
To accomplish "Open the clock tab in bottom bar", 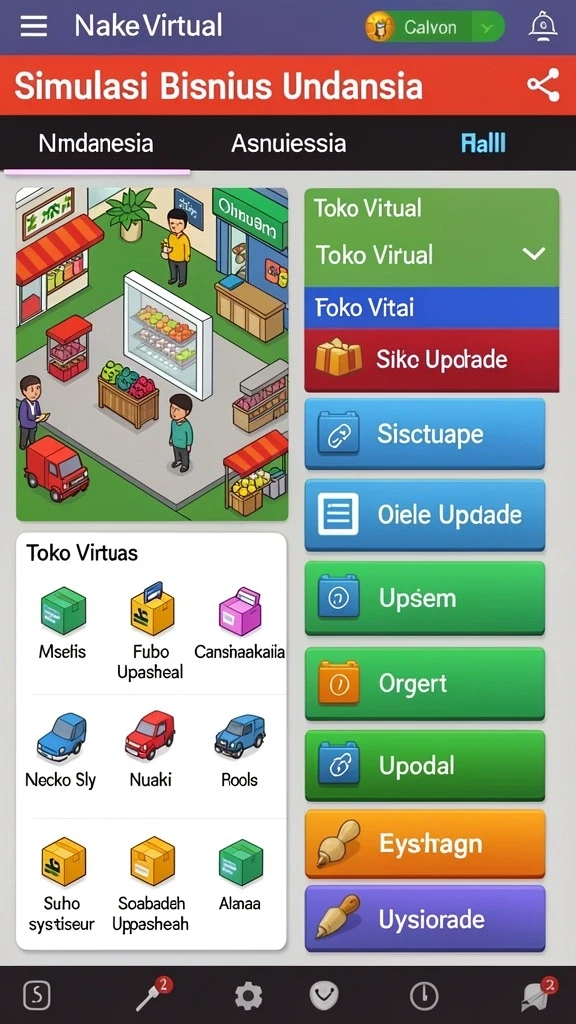I will point(424,996).
